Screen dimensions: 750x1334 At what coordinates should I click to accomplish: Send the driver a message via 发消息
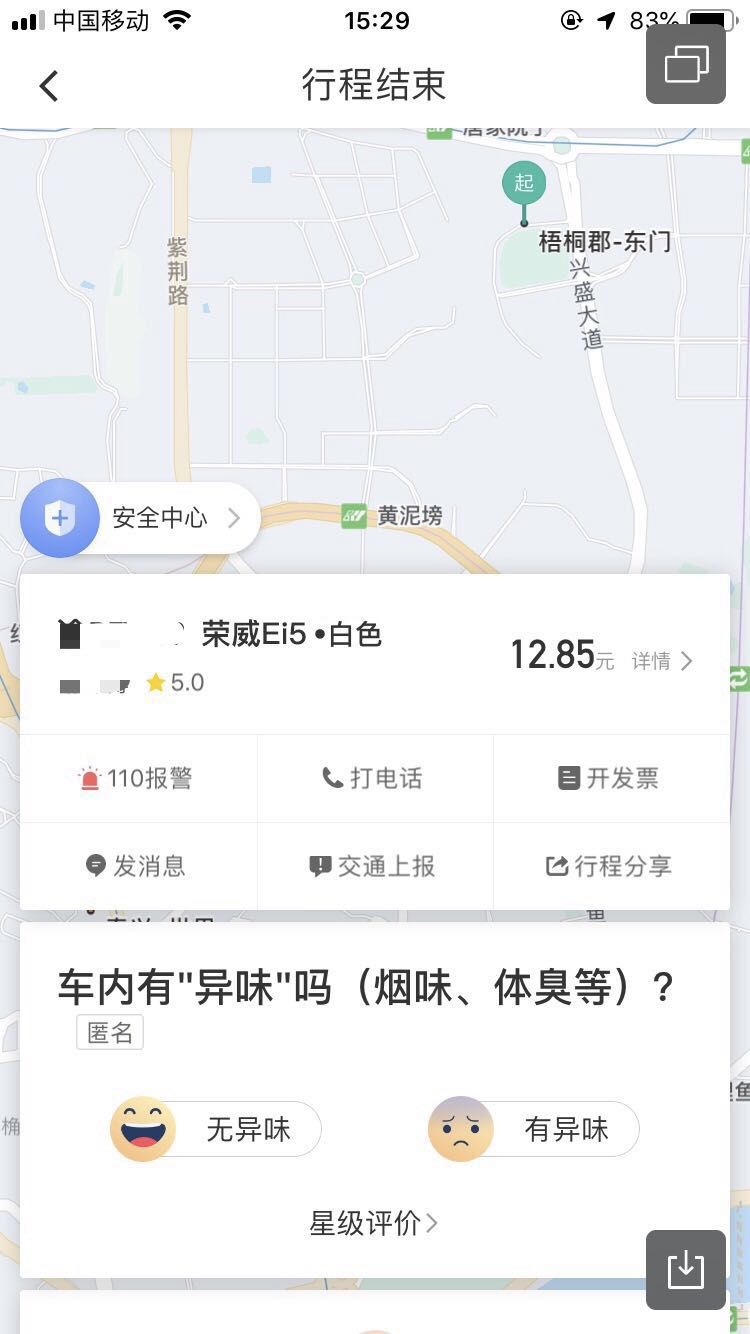pos(137,866)
